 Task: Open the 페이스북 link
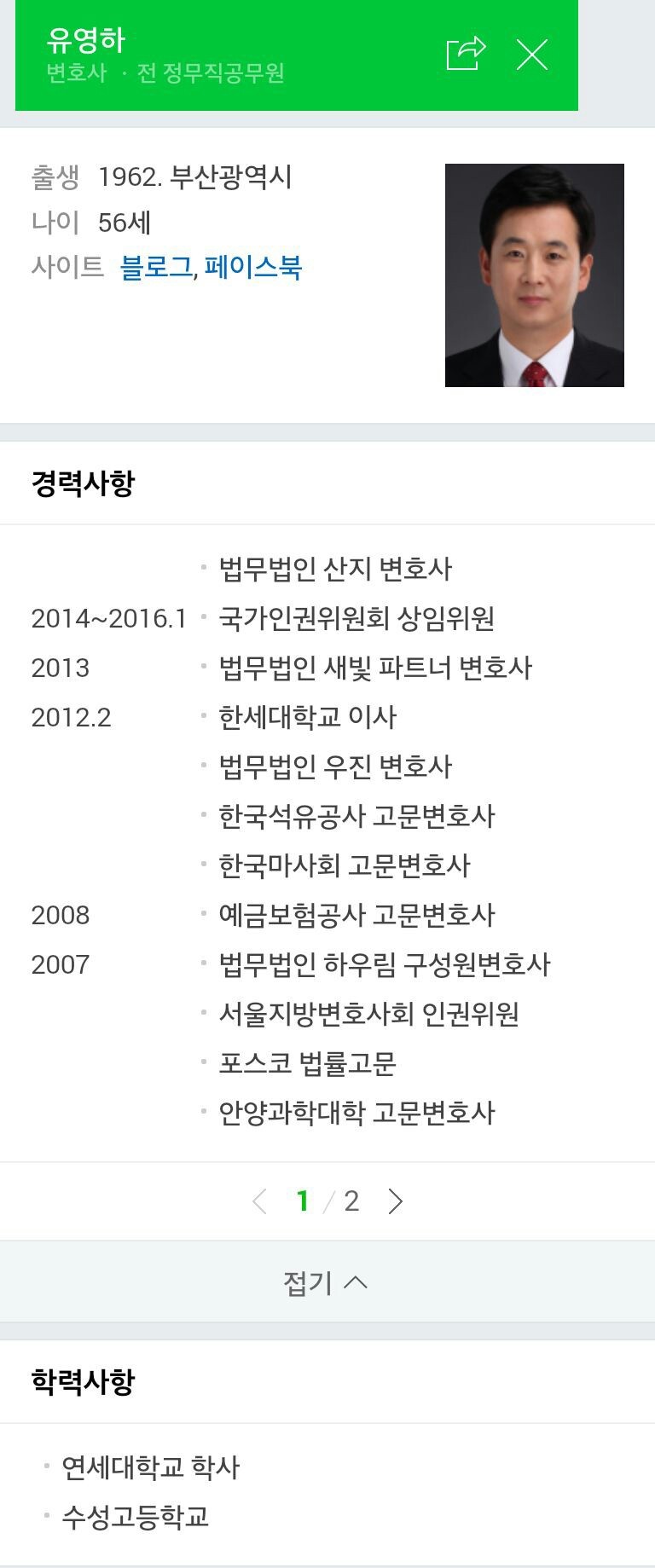pos(253,268)
